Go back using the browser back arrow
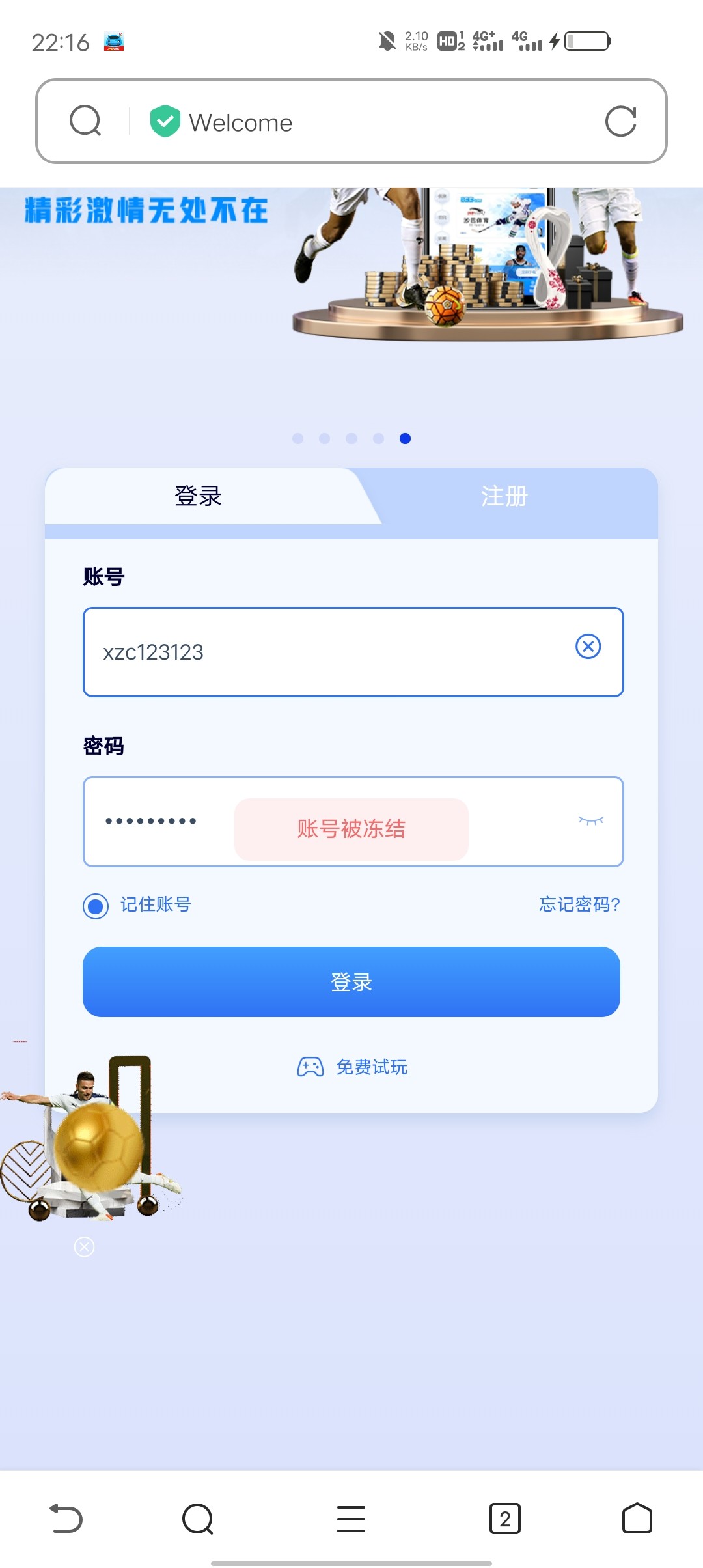This screenshot has height=1568, width=703. click(66, 1519)
